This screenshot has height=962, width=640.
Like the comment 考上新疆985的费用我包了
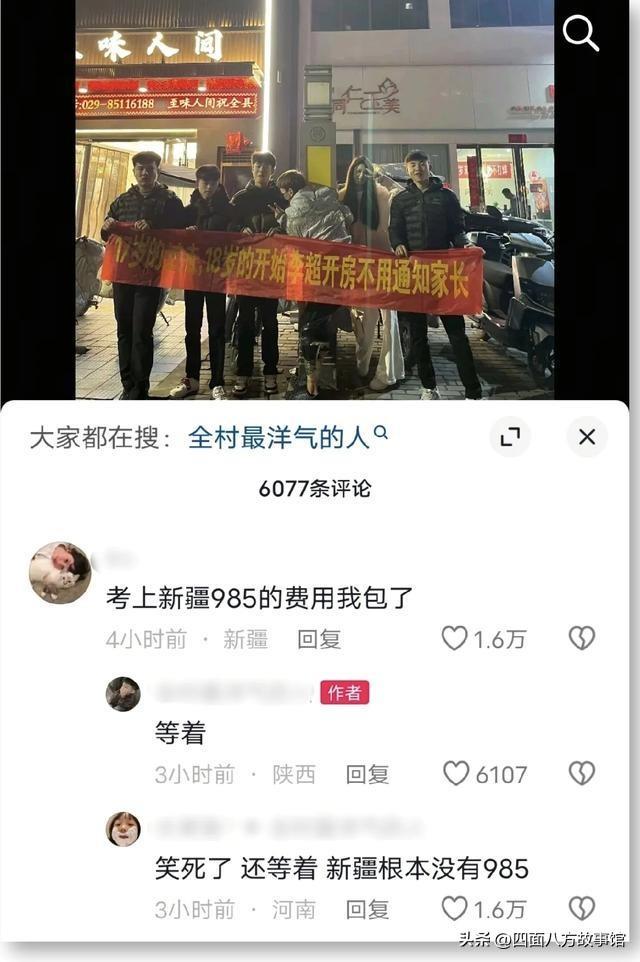coord(455,639)
